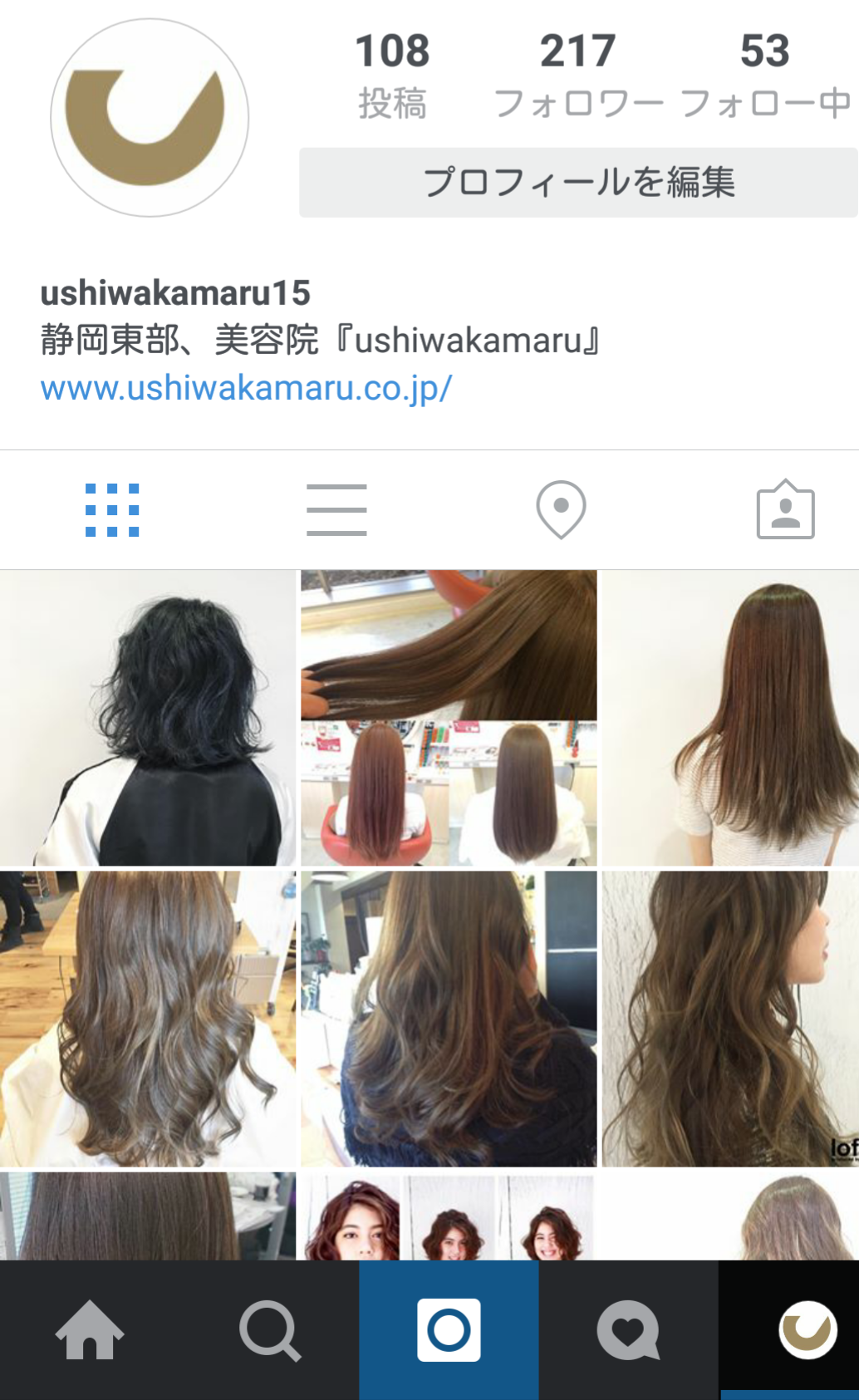
Task: Switch to grid view tab
Action: coord(112,510)
